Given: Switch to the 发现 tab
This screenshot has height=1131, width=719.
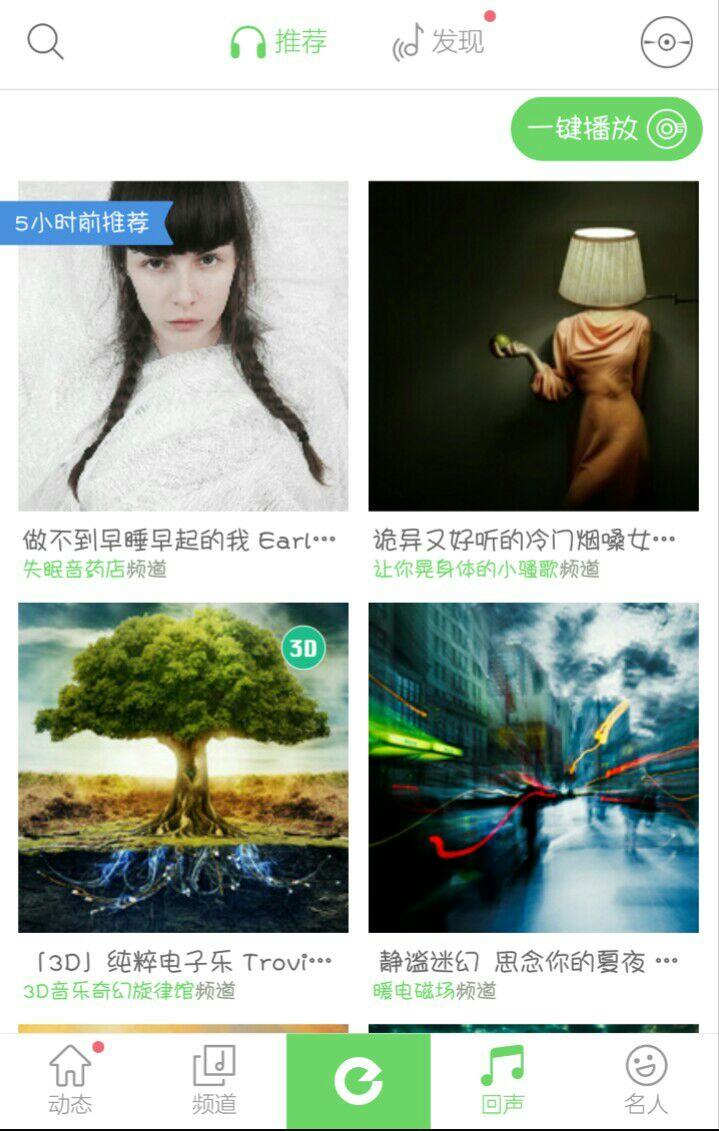Looking at the screenshot, I should click(440, 43).
